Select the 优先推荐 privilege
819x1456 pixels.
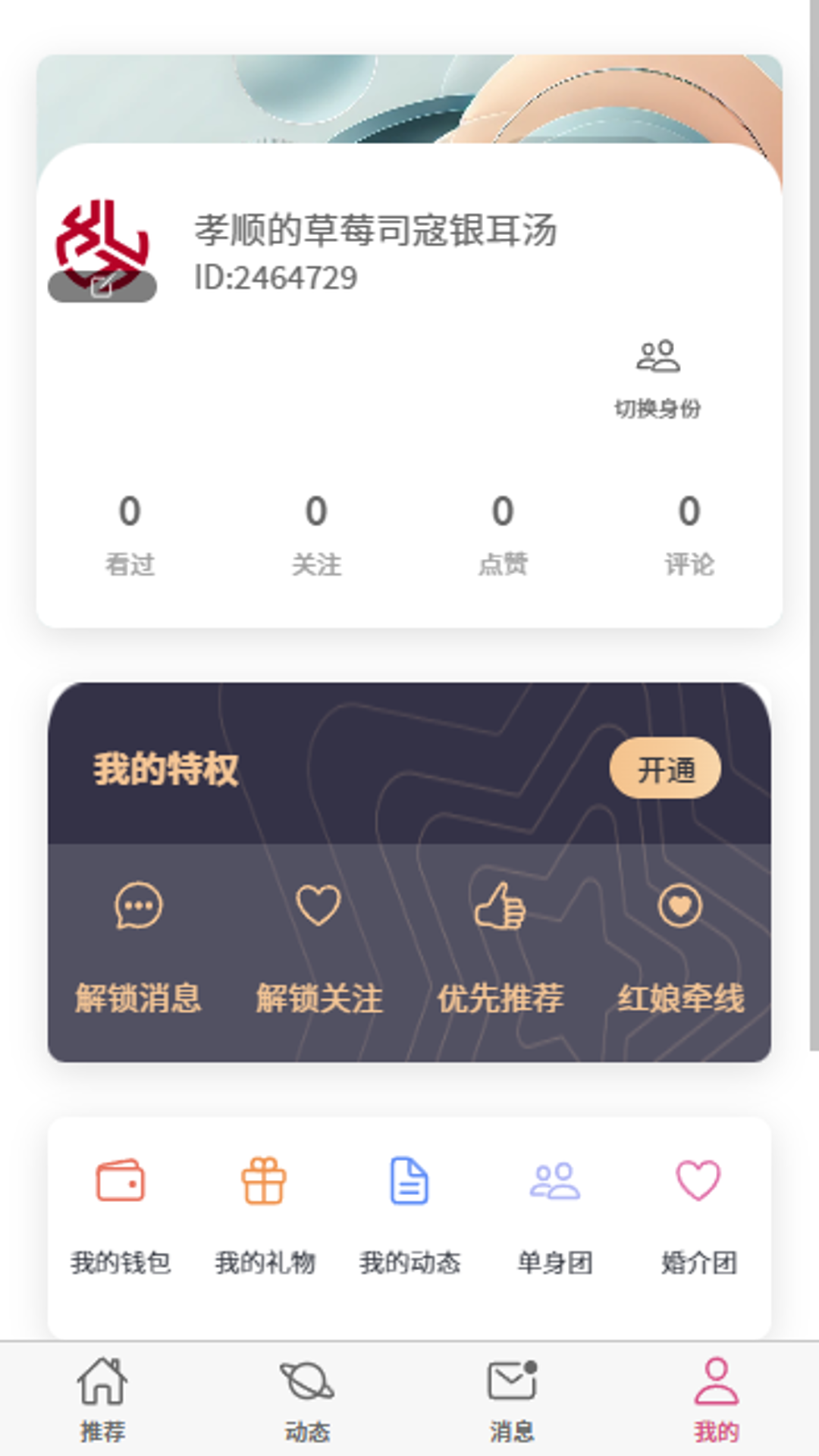point(500,948)
